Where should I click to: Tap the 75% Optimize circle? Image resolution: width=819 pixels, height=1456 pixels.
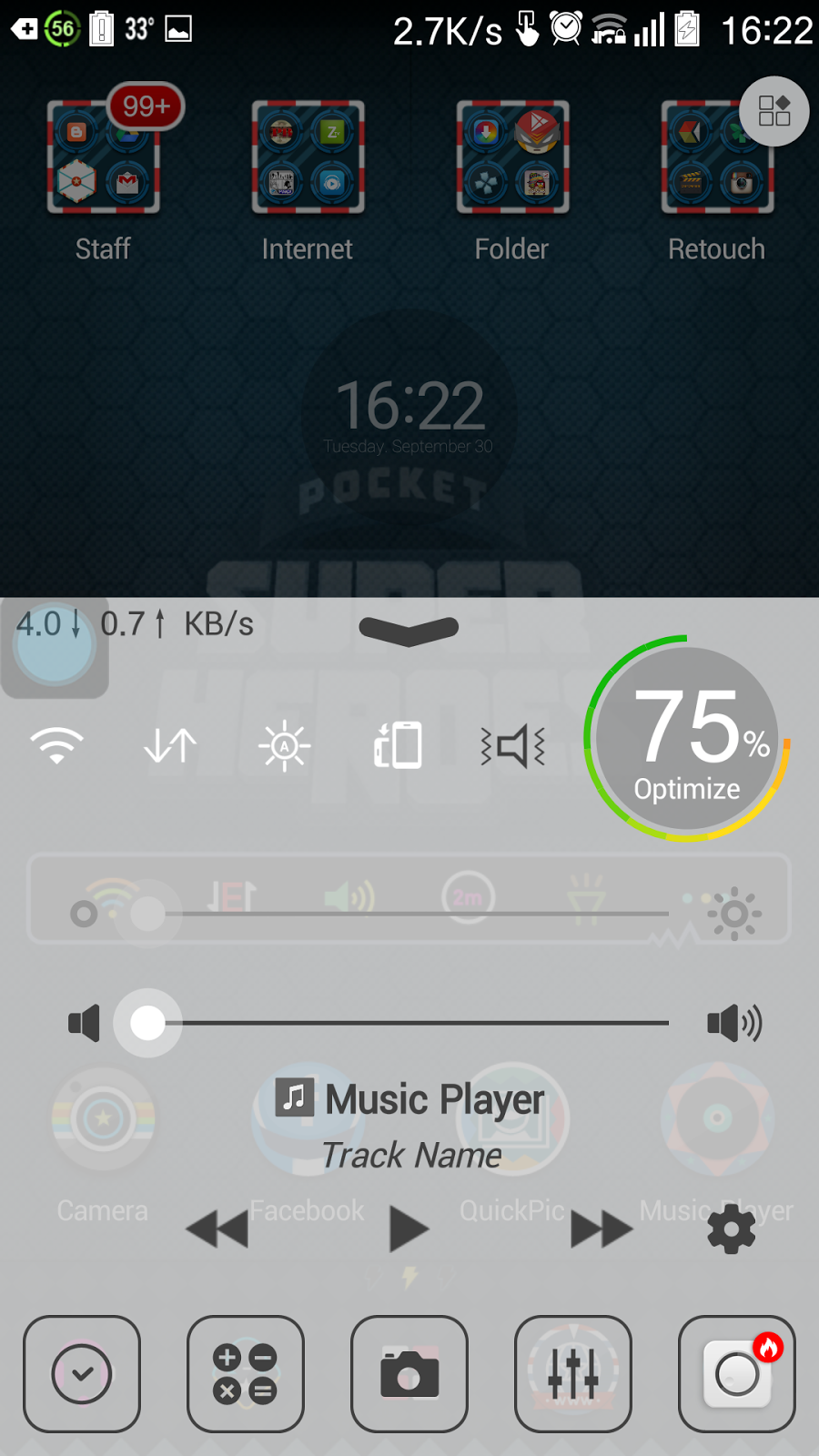click(688, 739)
